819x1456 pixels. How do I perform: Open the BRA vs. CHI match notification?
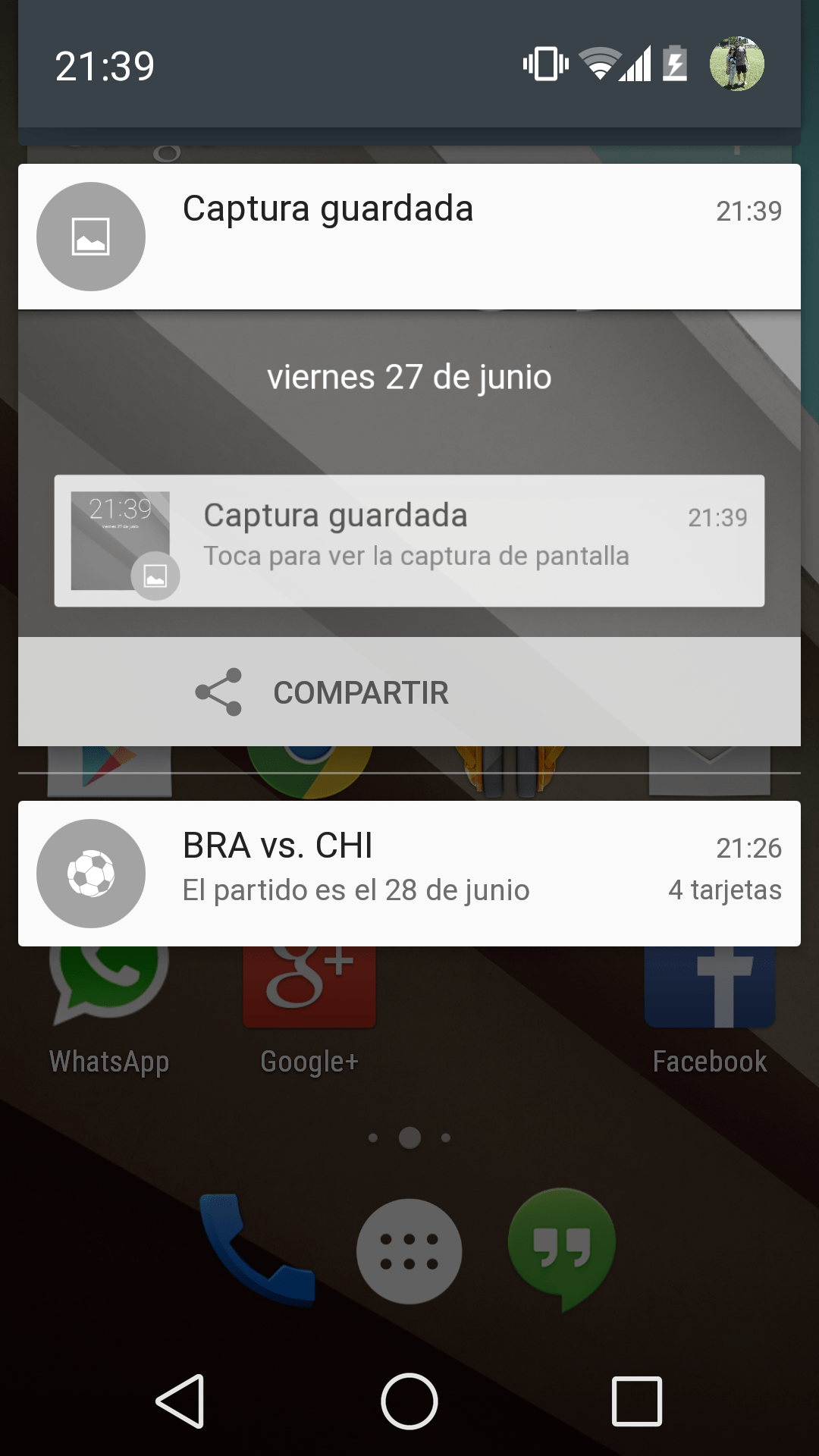(x=409, y=874)
